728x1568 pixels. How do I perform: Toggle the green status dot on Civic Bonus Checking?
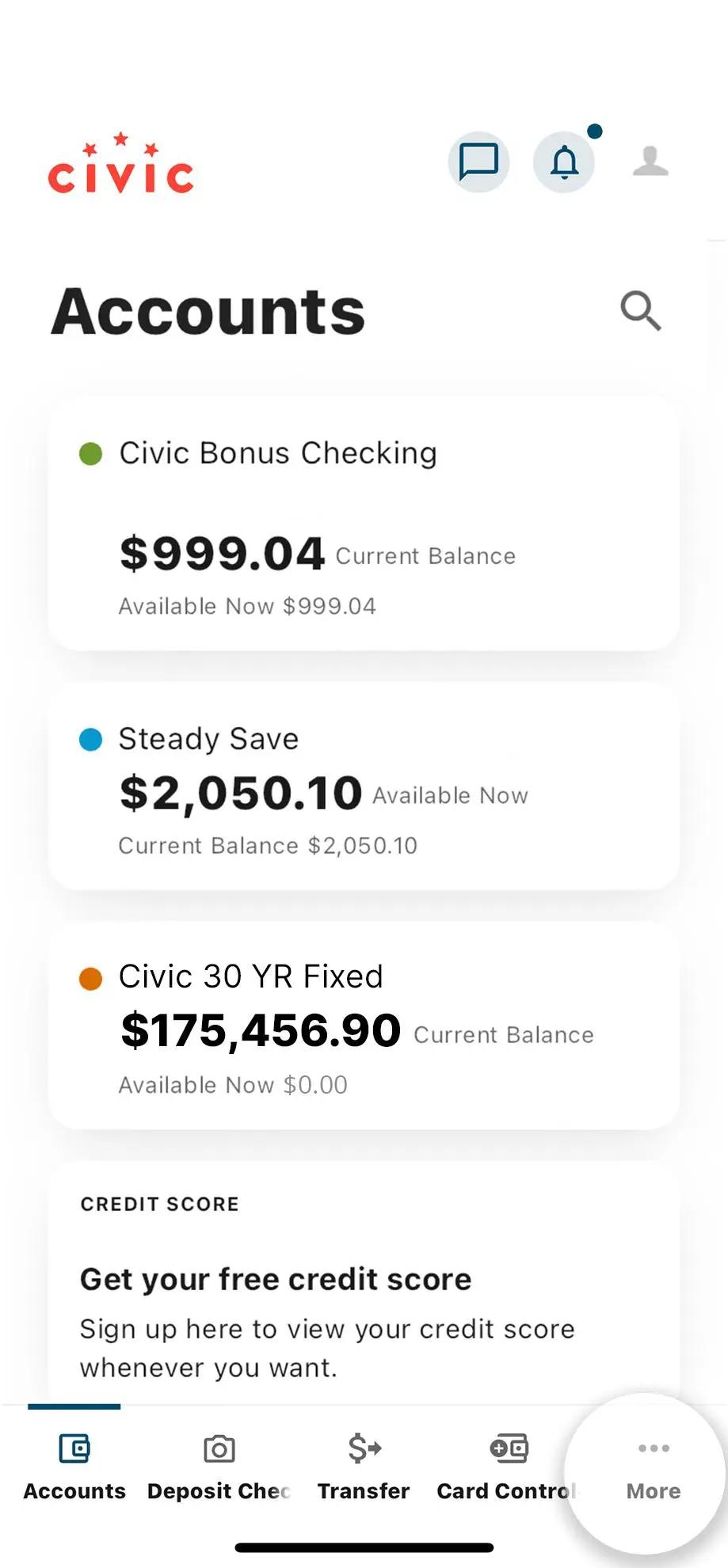point(91,453)
